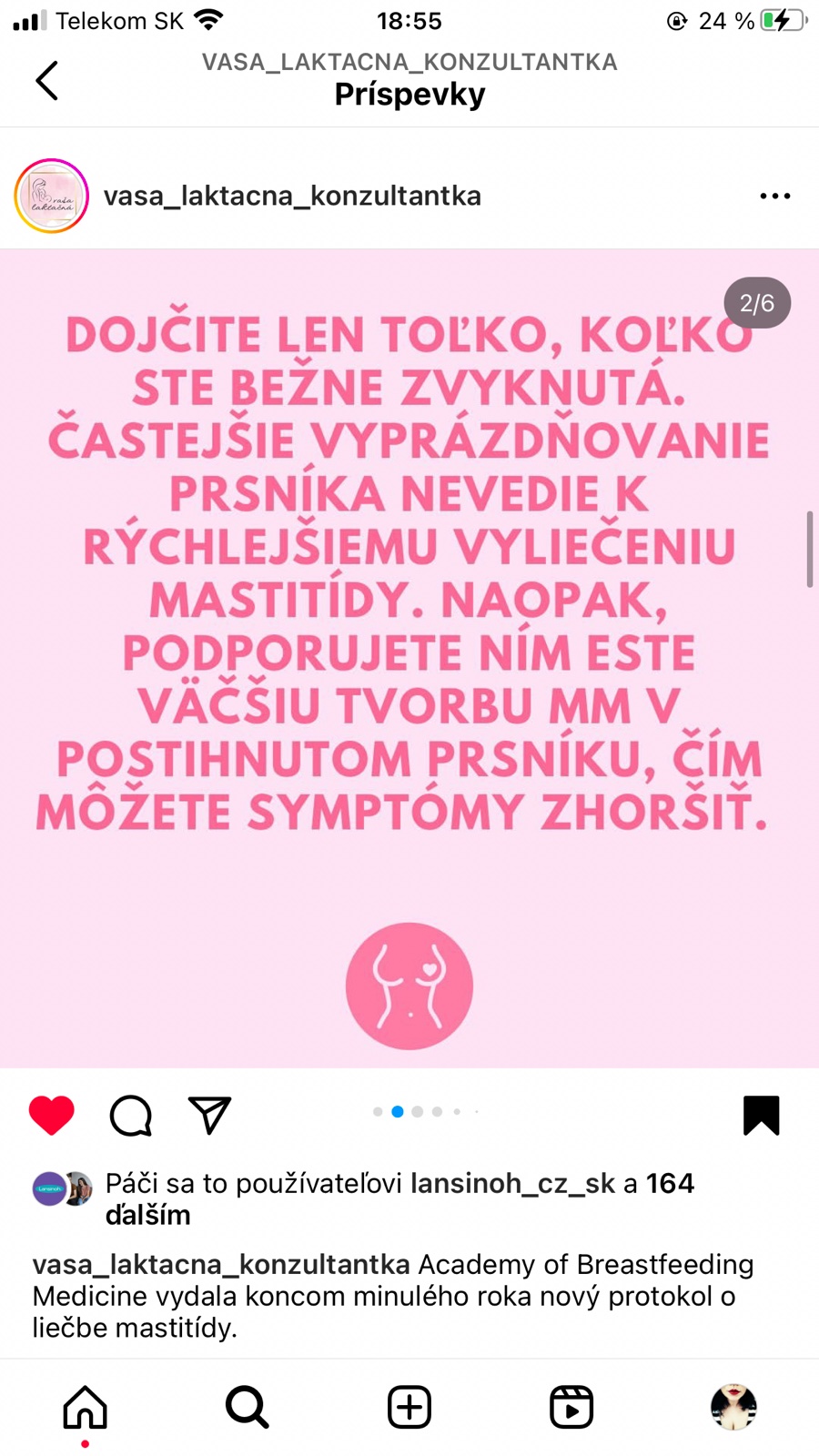This screenshot has width=819, height=1456.
Task: Share the post with the paper plane icon
Action: [x=209, y=1115]
